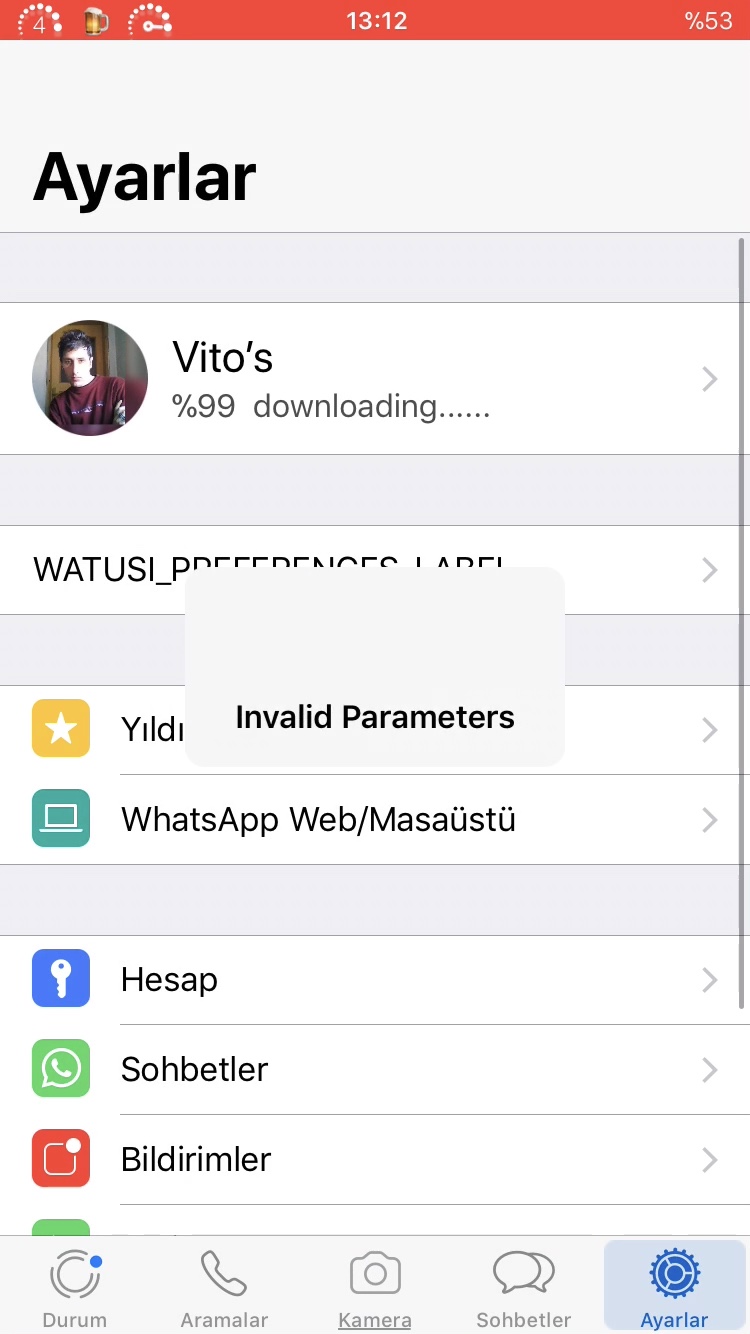Image resolution: width=750 pixels, height=1334 pixels.
Task: Go to the Sohbetler tab
Action: click(x=524, y=1288)
